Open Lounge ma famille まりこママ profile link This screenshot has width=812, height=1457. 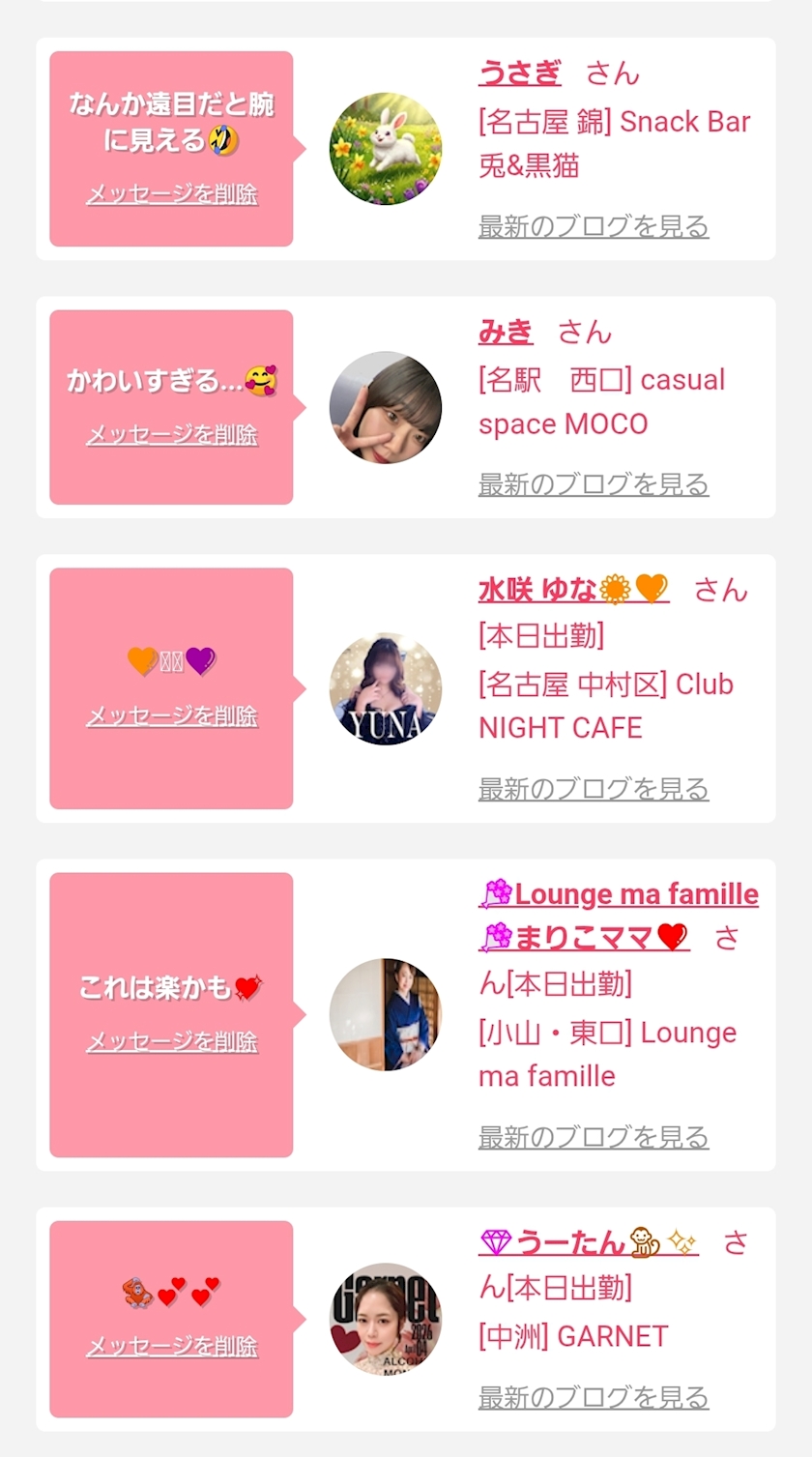(619, 895)
